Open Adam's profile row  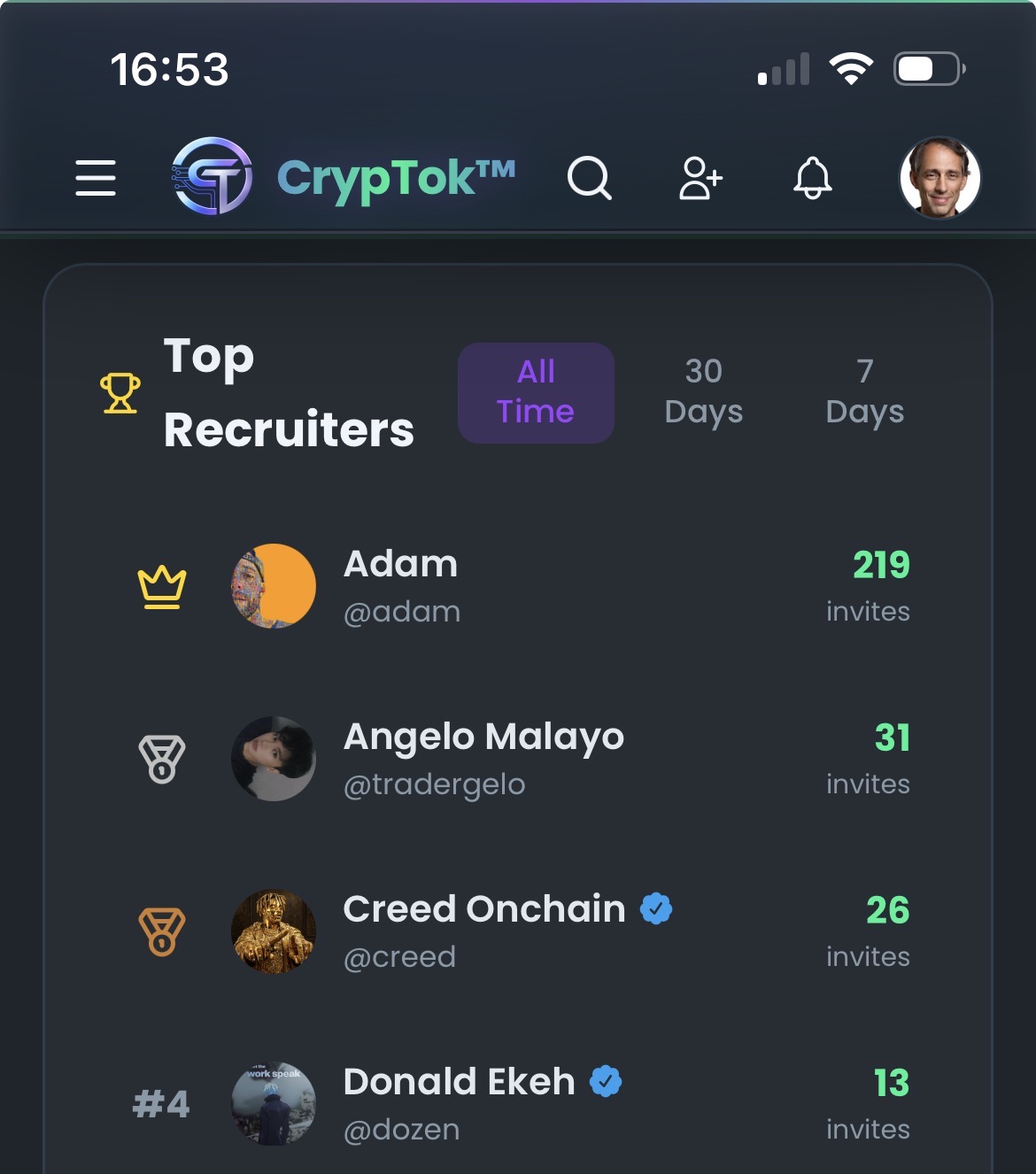click(x=518, y=586)
